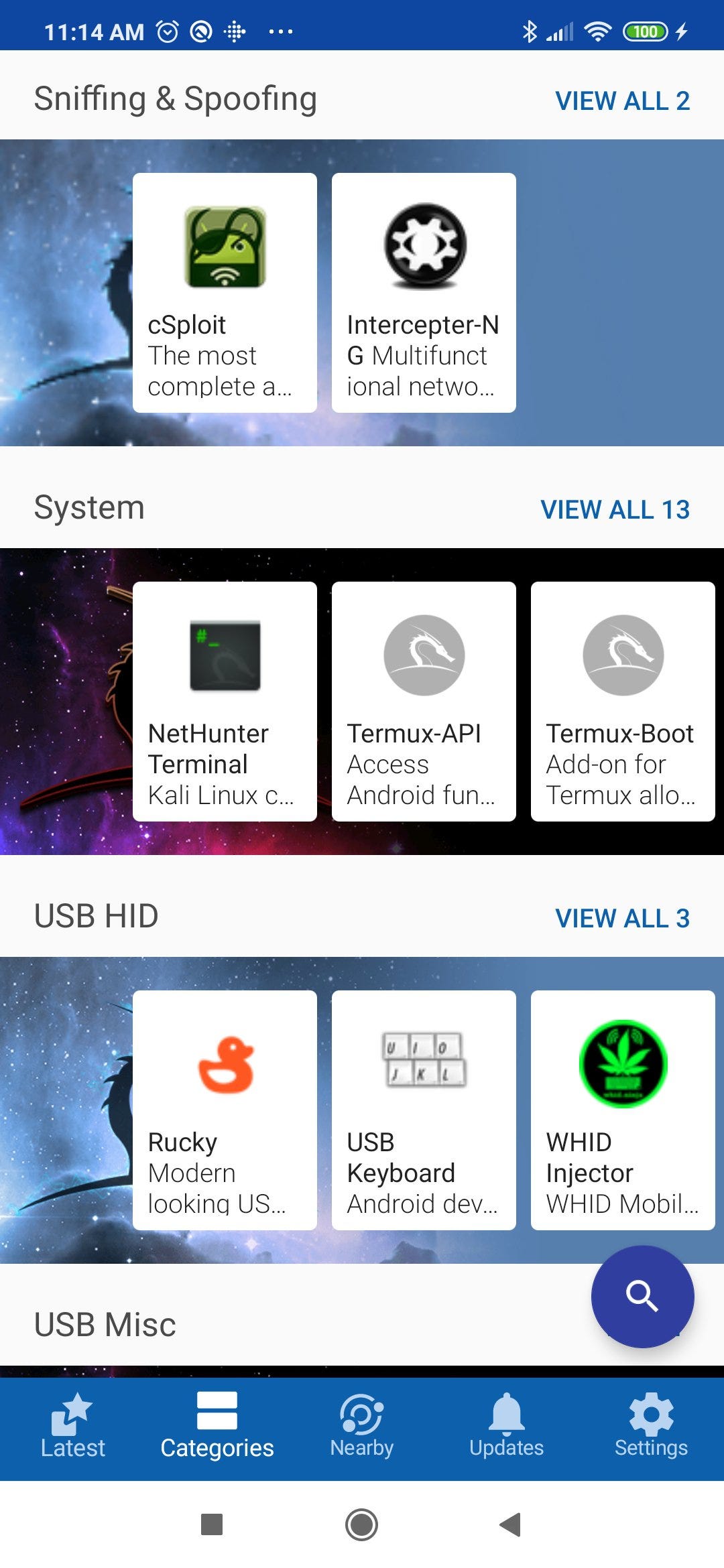This screenshot has width=724, height=1568.
Task: Open the search floating button
Action: click(x=642, y=1296)
